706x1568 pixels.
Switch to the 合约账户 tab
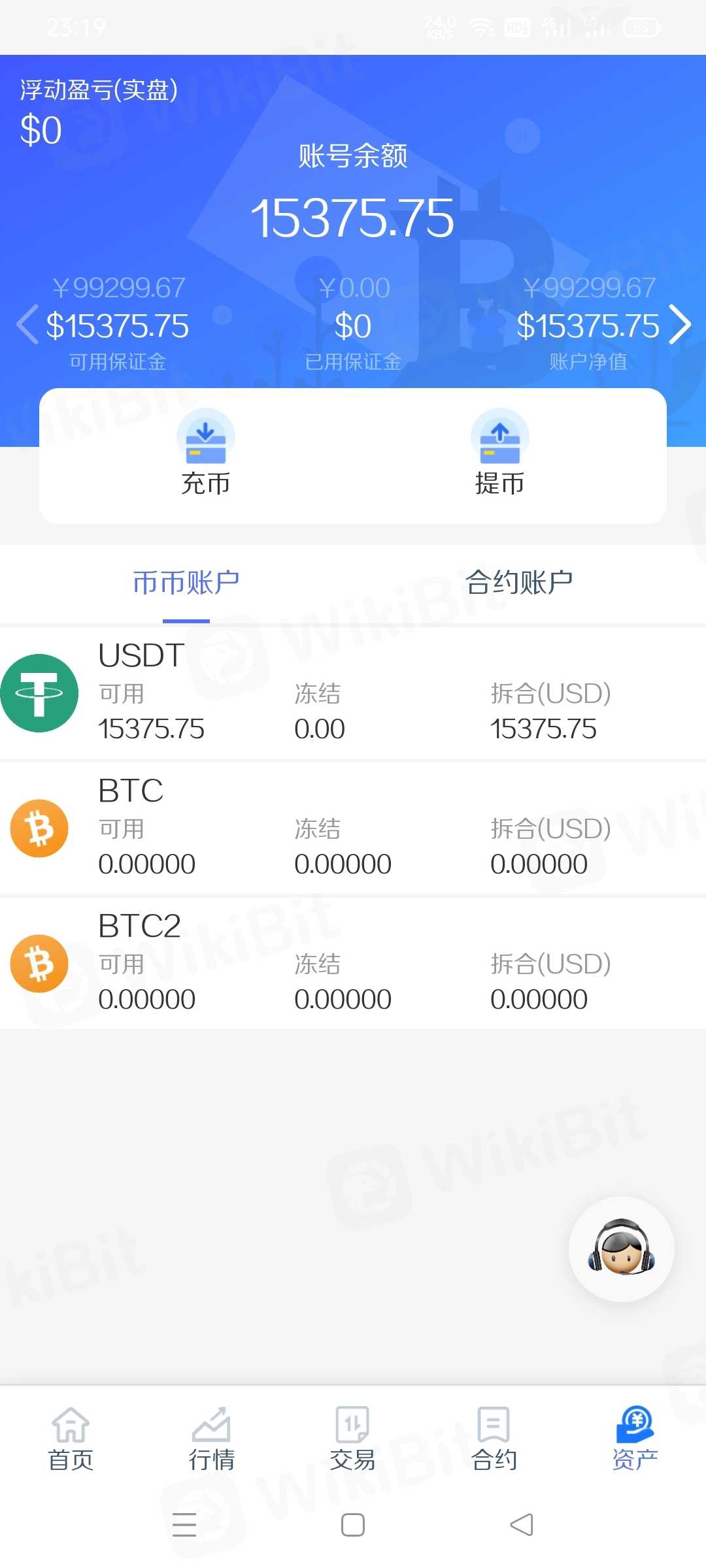[x=519, y=583]
